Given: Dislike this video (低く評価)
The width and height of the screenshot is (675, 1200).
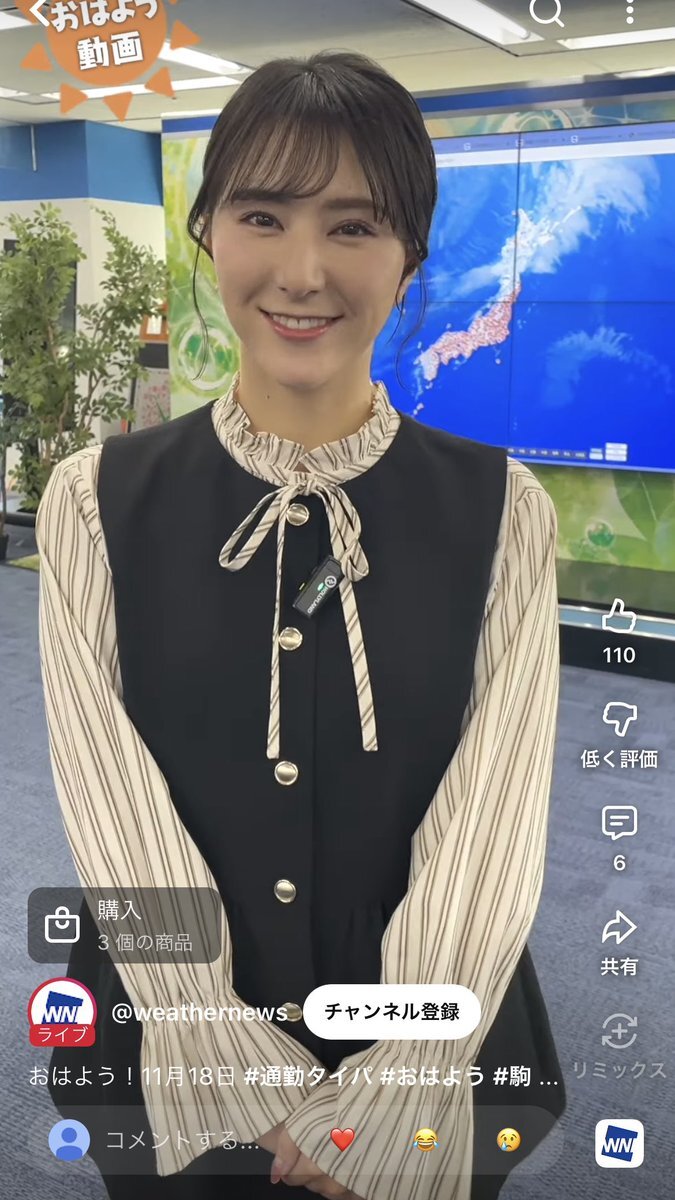Looking at the screenshot, I should click(x=619, y=718).
